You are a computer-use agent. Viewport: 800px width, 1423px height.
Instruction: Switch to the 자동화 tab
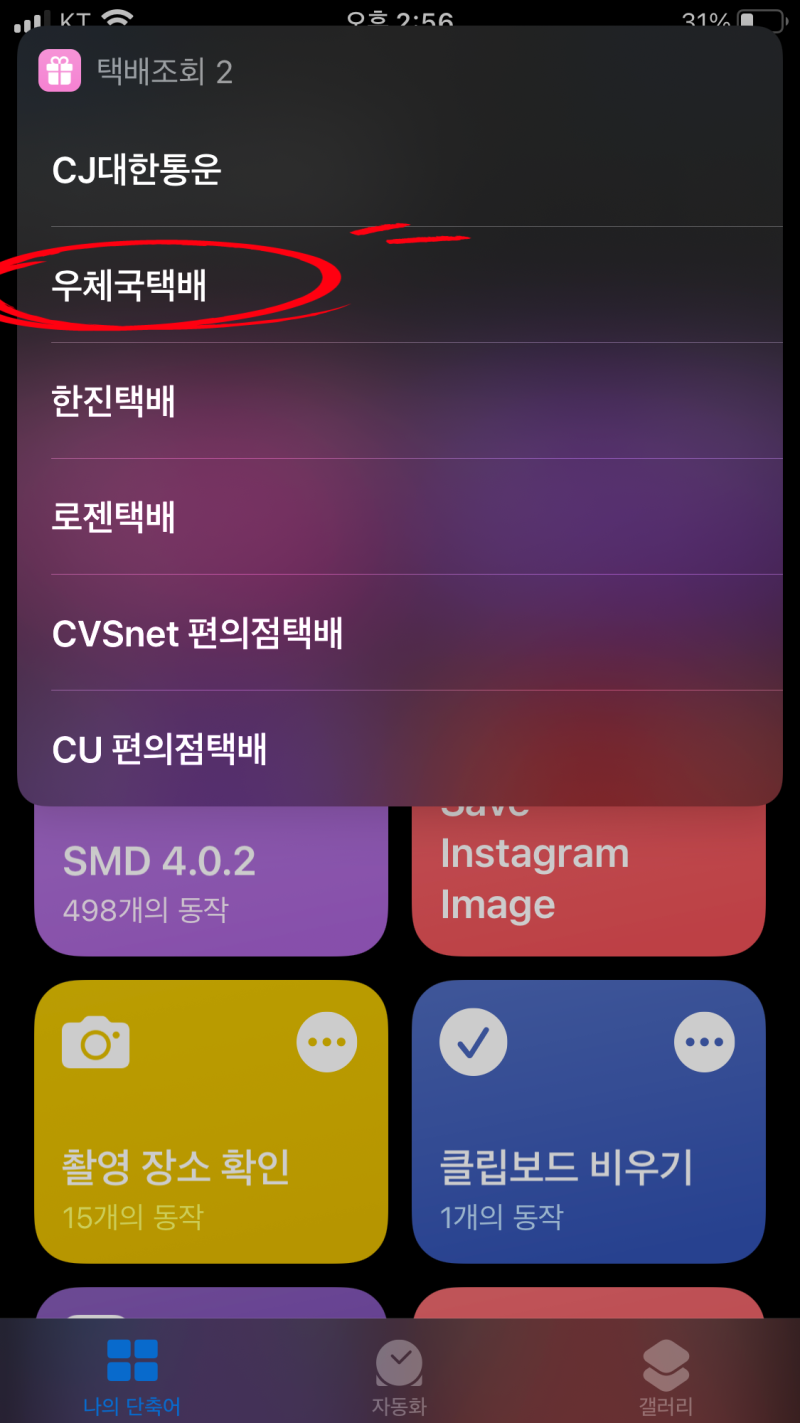click(399, 1375)
